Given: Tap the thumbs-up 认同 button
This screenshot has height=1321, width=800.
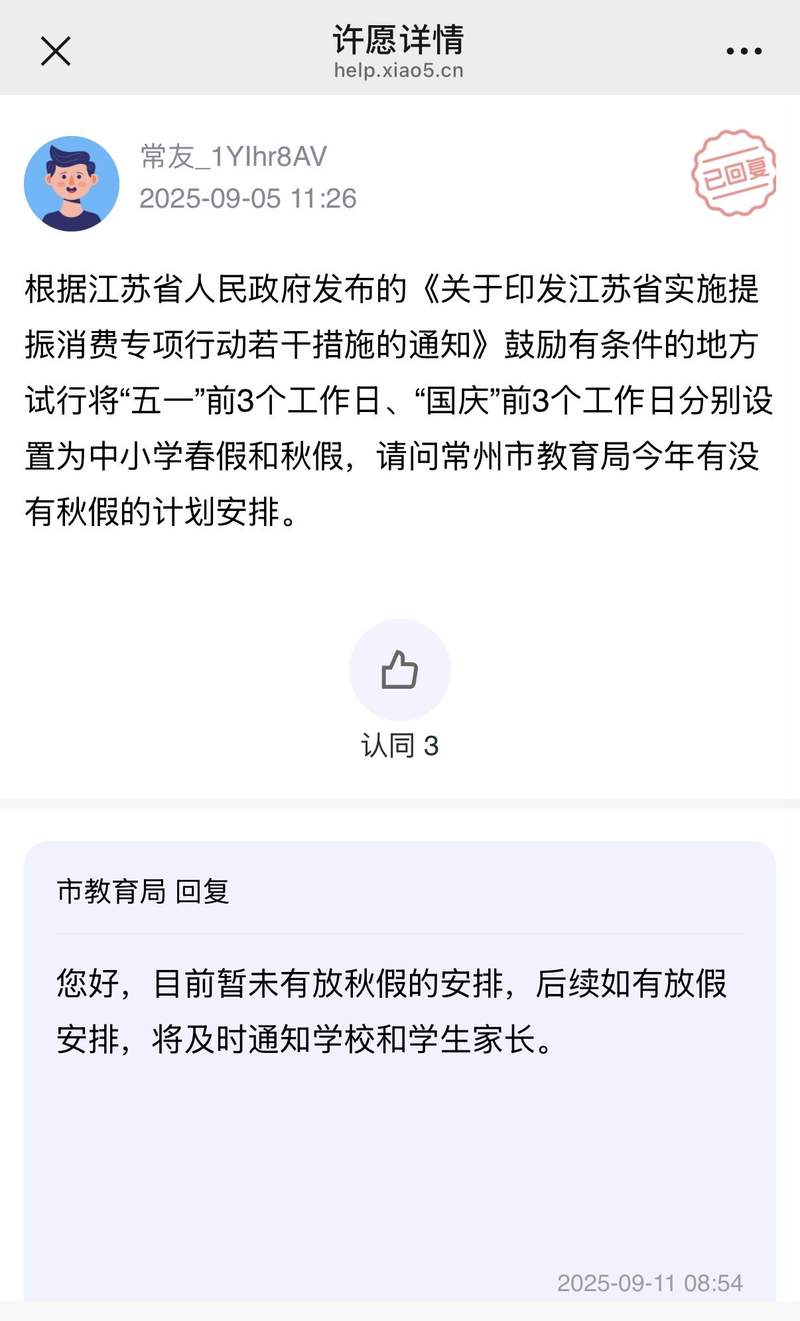Looking at the screenshot, I should pyautogui.click(x=400, y=670).
